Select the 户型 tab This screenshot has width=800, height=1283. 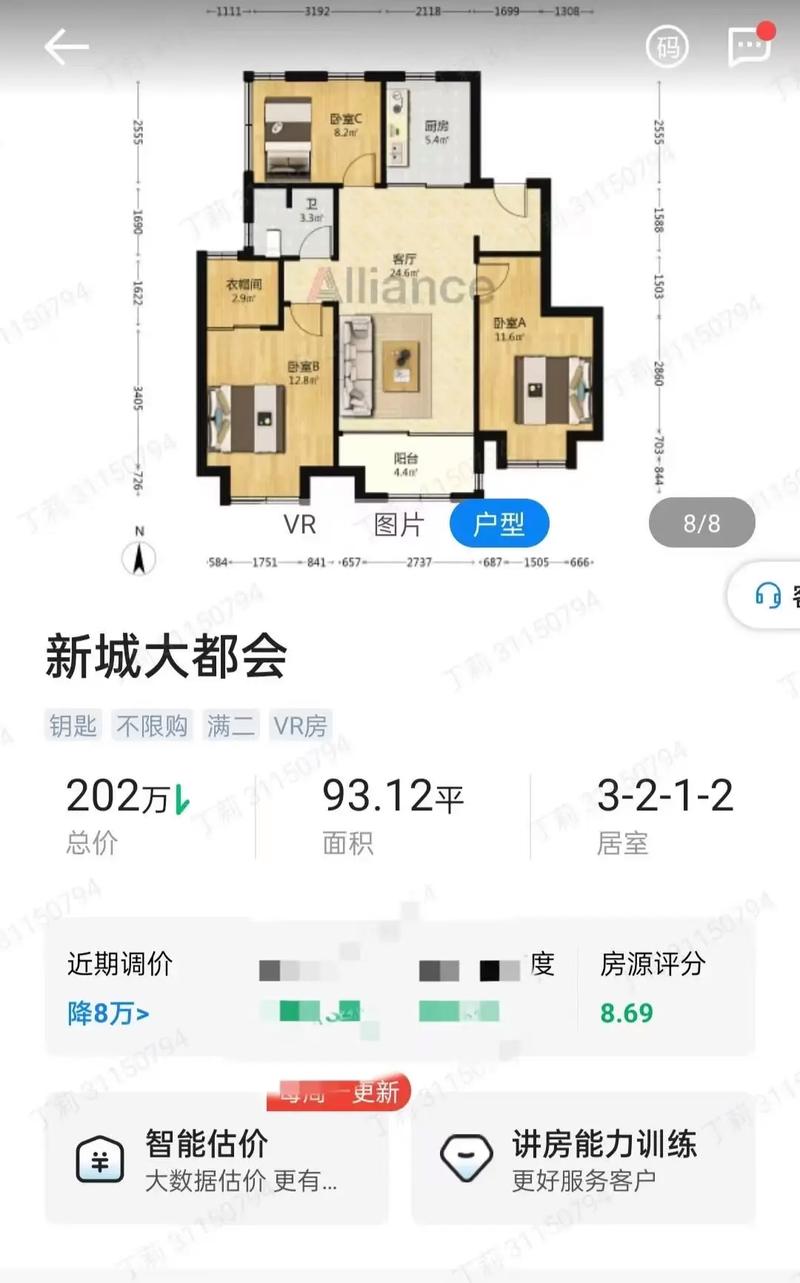click(x=499, y=523)
